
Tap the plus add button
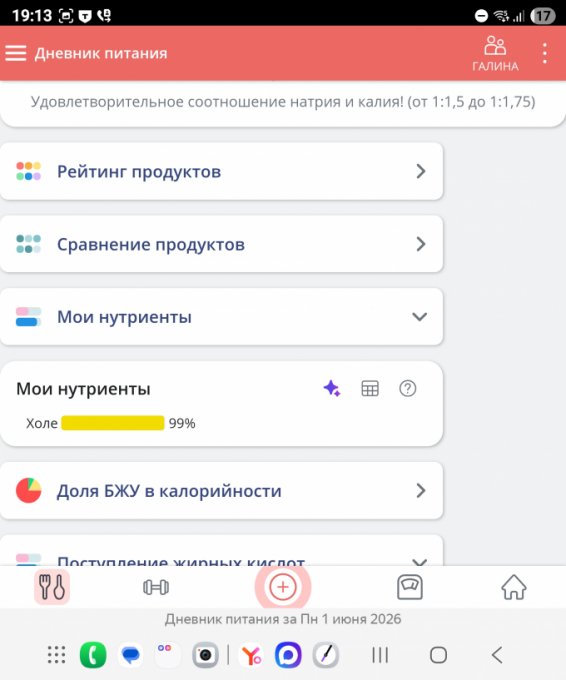click(283, 587)
